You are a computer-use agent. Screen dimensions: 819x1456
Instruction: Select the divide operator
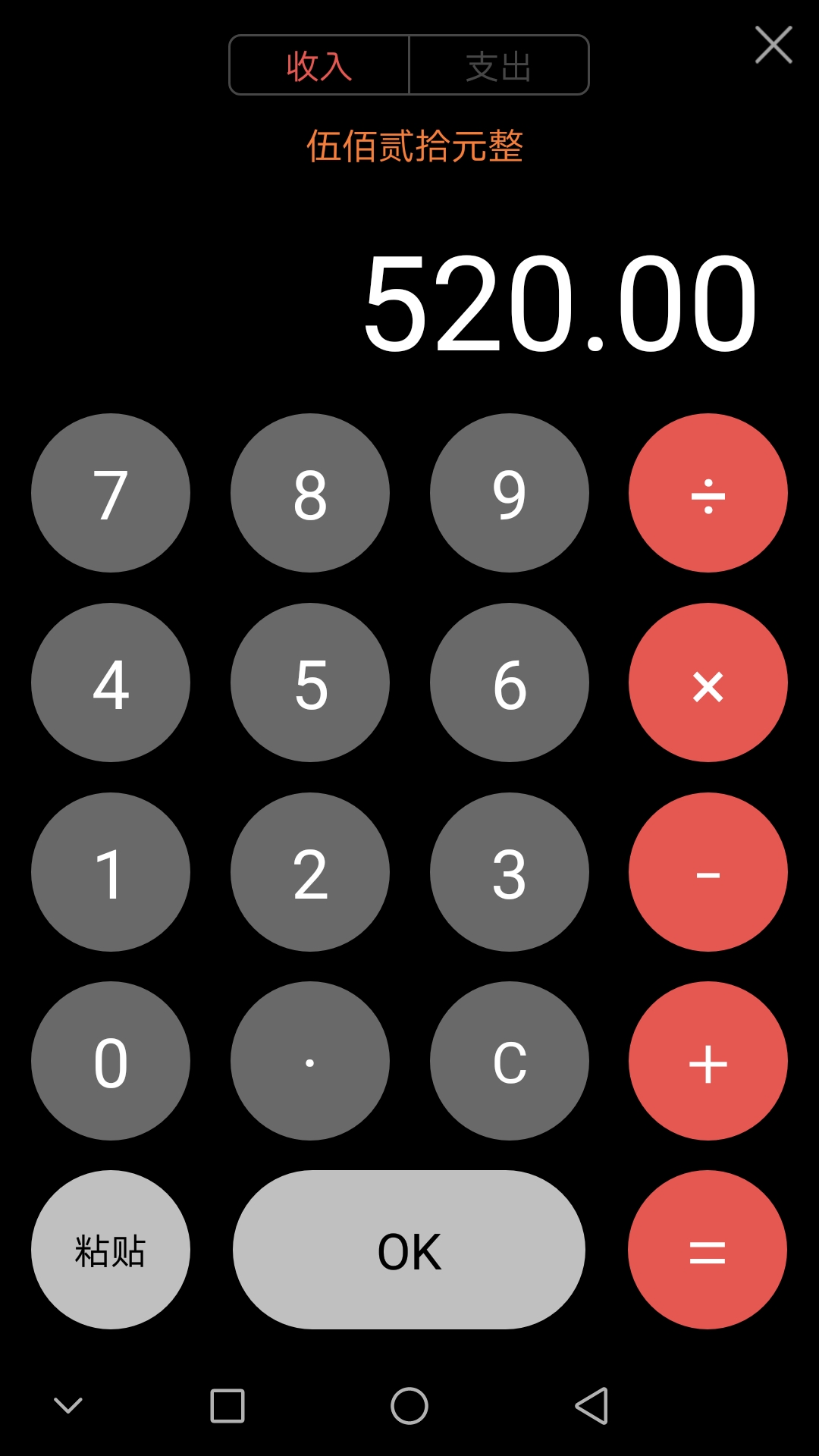click(x=708, y=493)
